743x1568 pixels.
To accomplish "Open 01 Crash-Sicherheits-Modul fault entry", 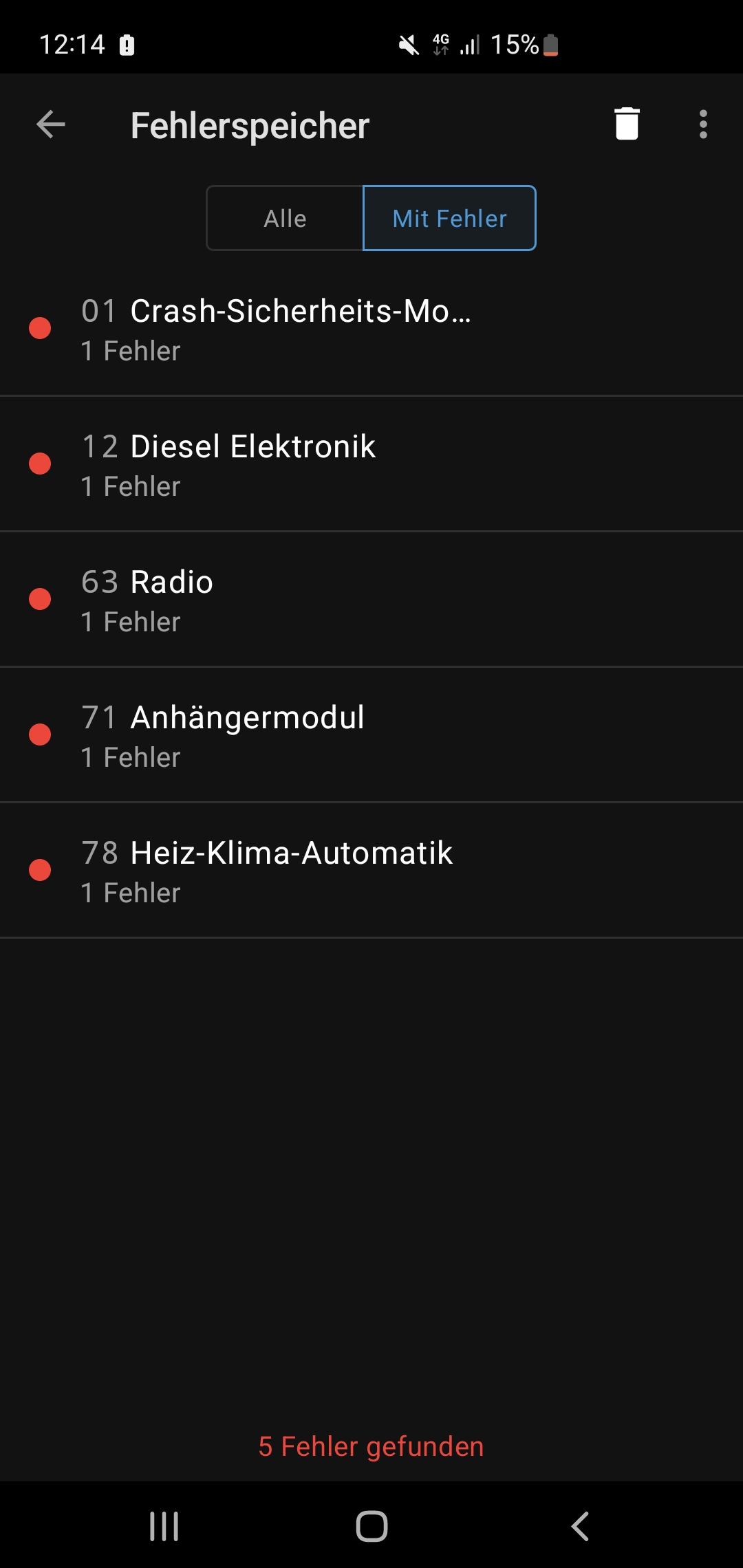I will pos(371,329).
